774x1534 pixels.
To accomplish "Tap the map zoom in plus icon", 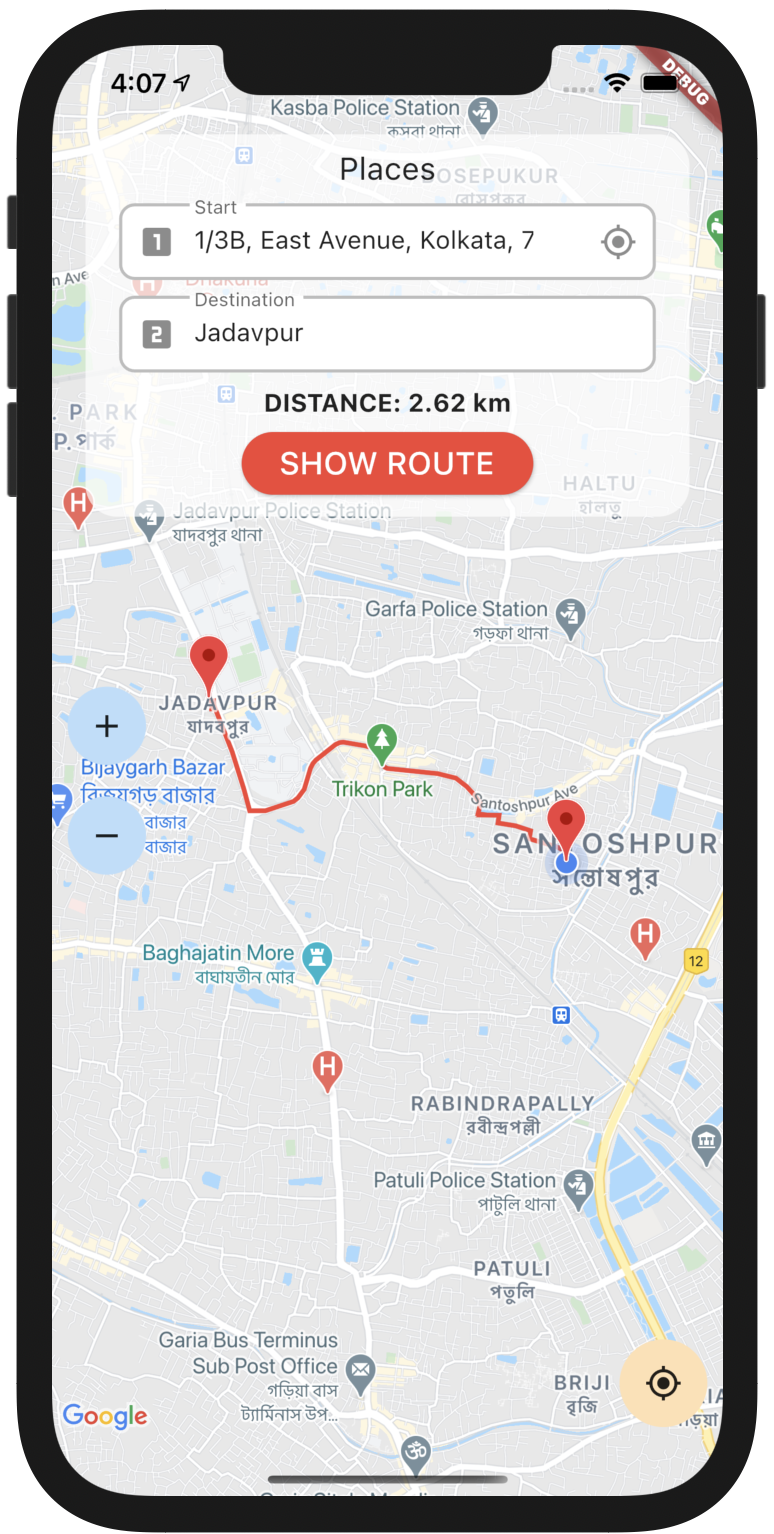I will click(106, 724).
